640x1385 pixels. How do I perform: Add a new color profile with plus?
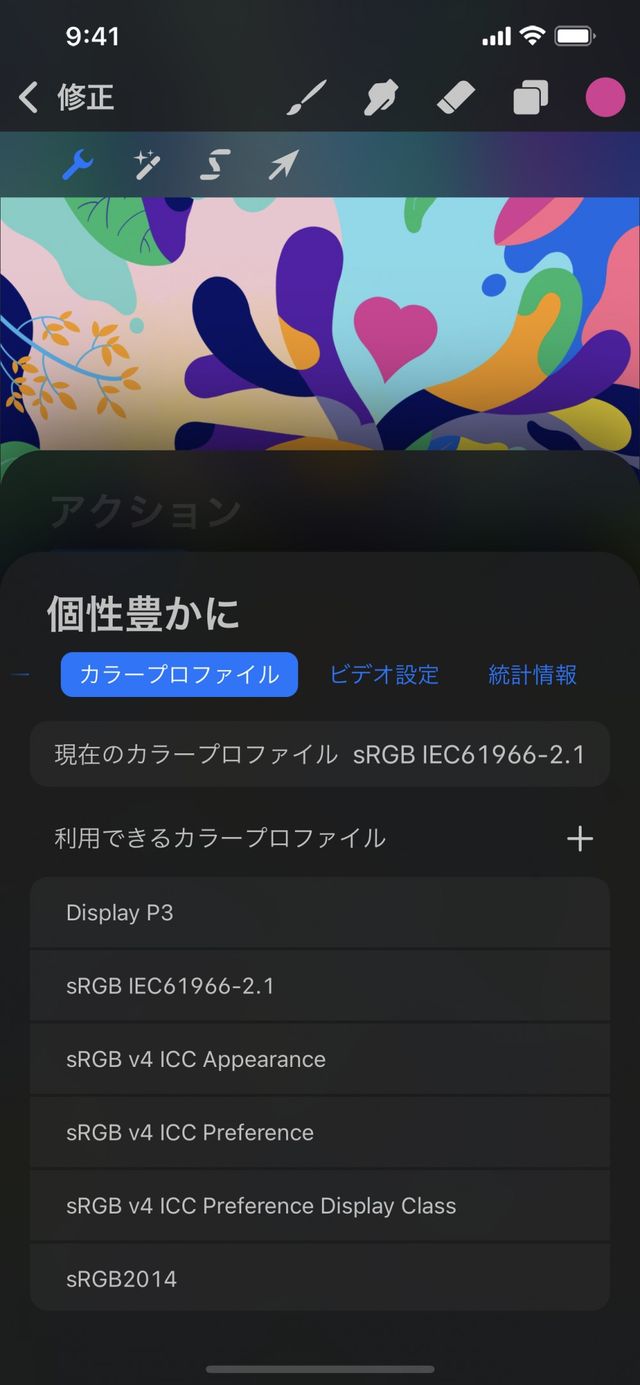(x=580, y=838)
